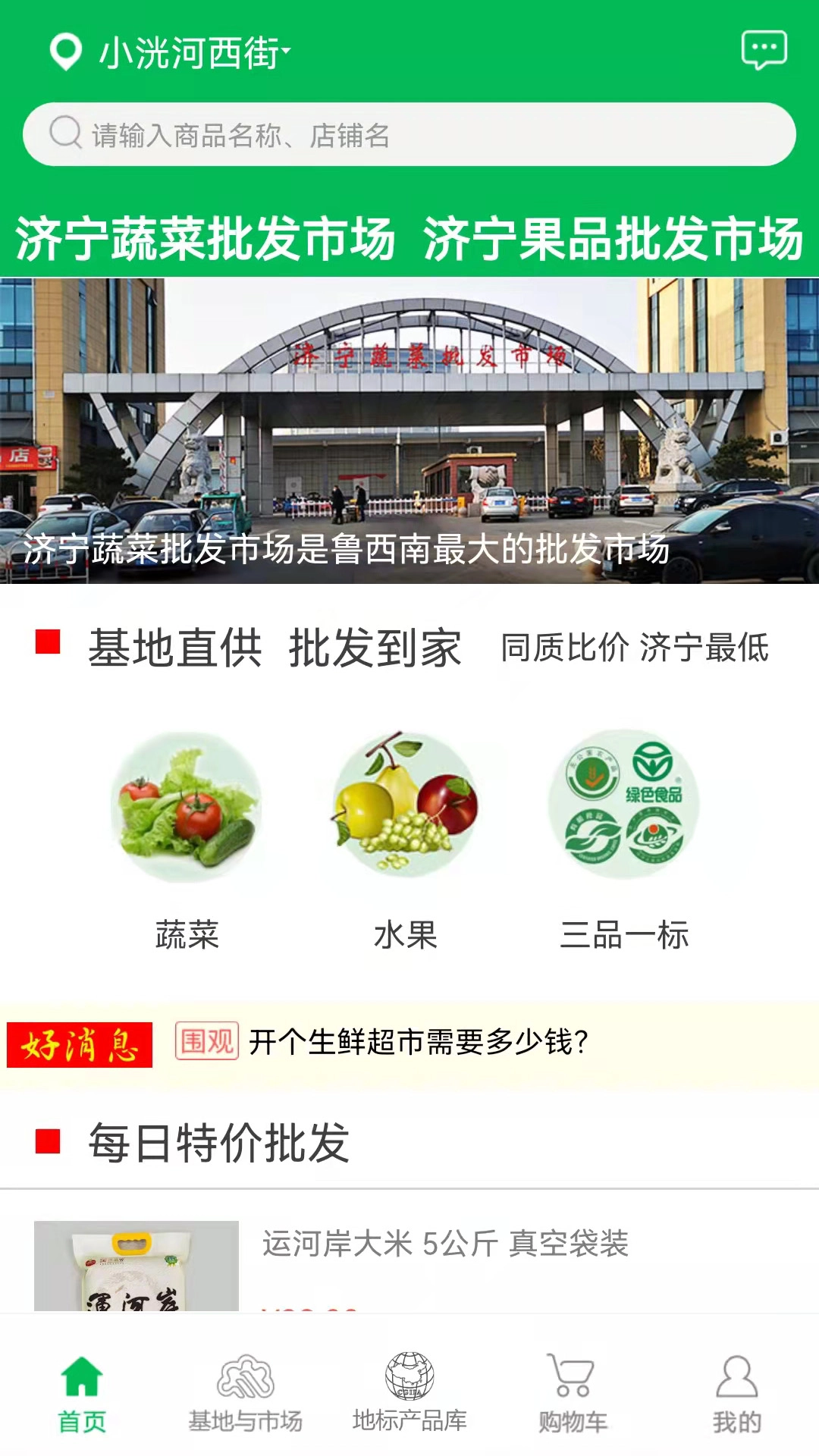Tap the message chat icon top right
Screen dimensions: 819x1456
click(765, 51)
